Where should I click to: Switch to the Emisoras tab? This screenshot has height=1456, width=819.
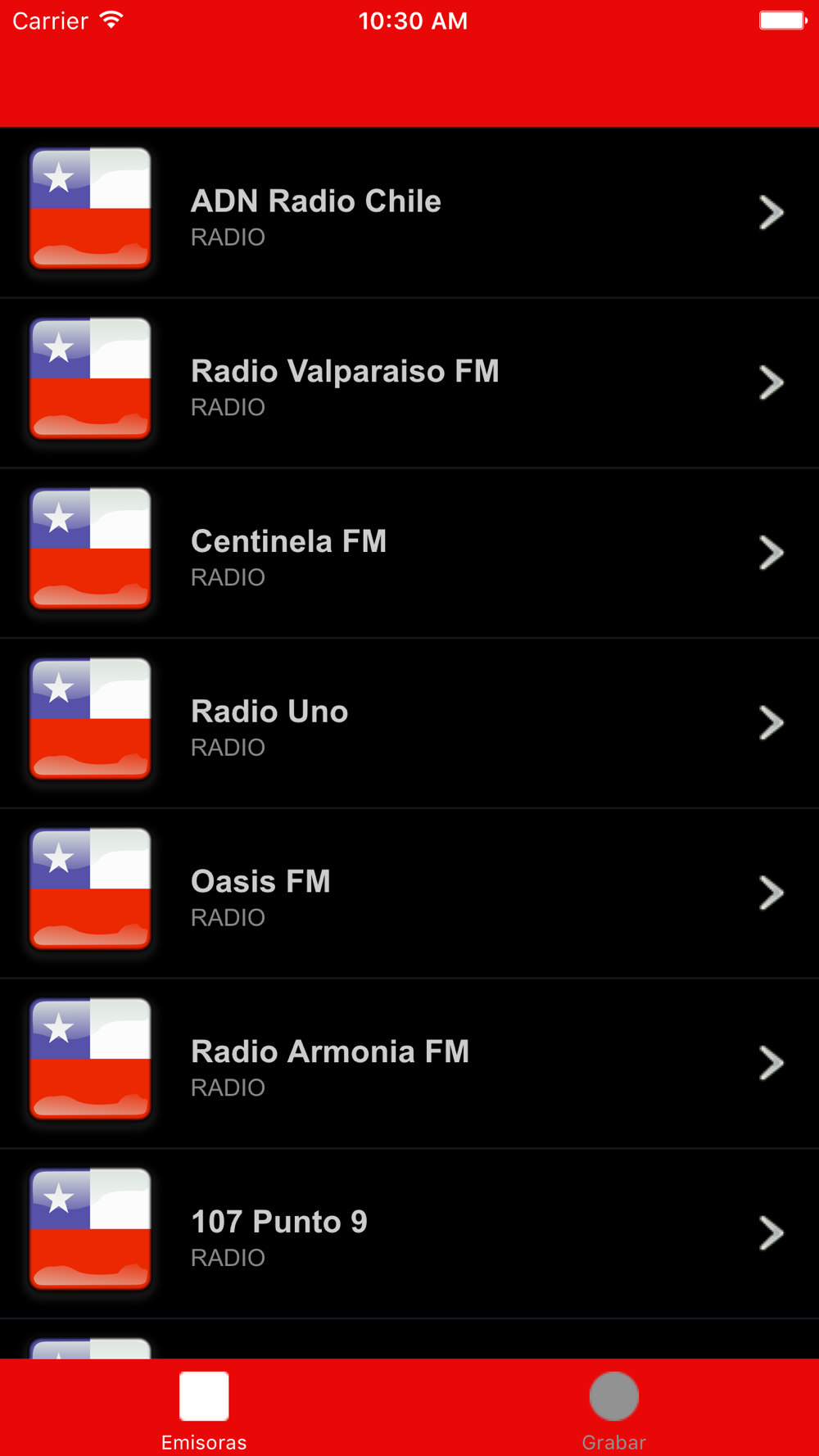(x=204, y=1409)
